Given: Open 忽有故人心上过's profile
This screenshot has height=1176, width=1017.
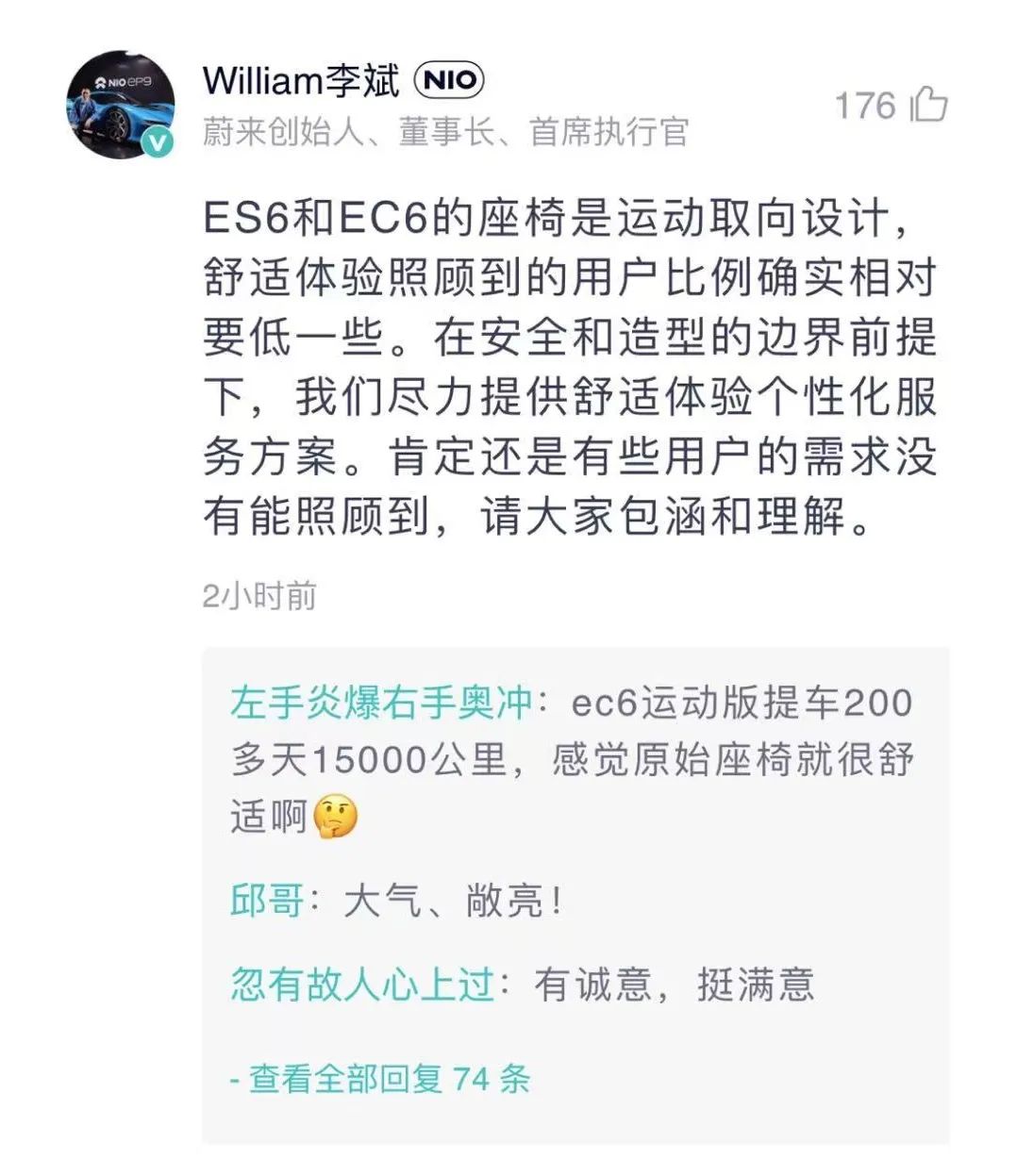Looking at the screenshot, I should coord(362,985).
